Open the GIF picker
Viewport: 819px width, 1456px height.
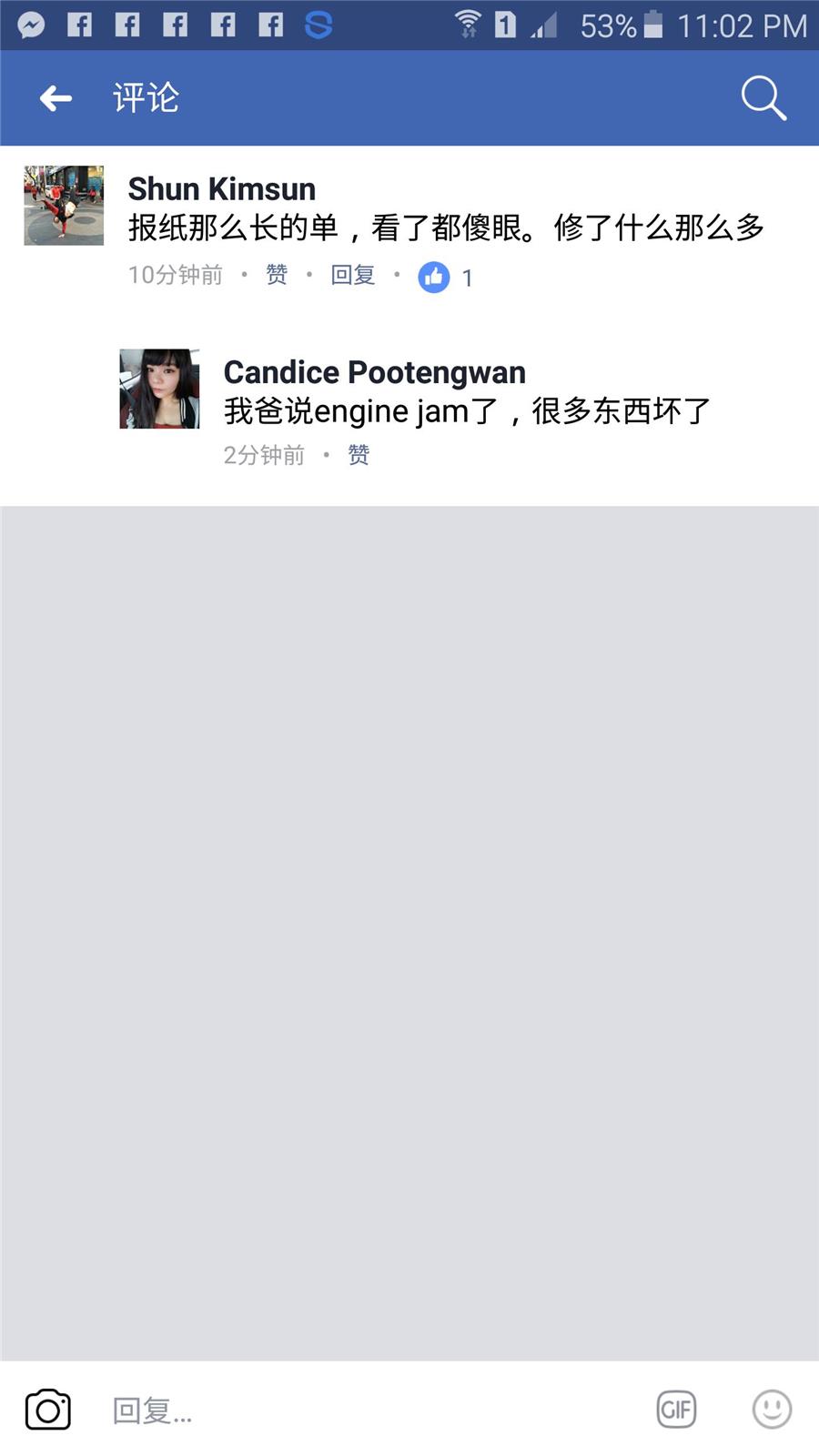click(x=676, y=1410)
